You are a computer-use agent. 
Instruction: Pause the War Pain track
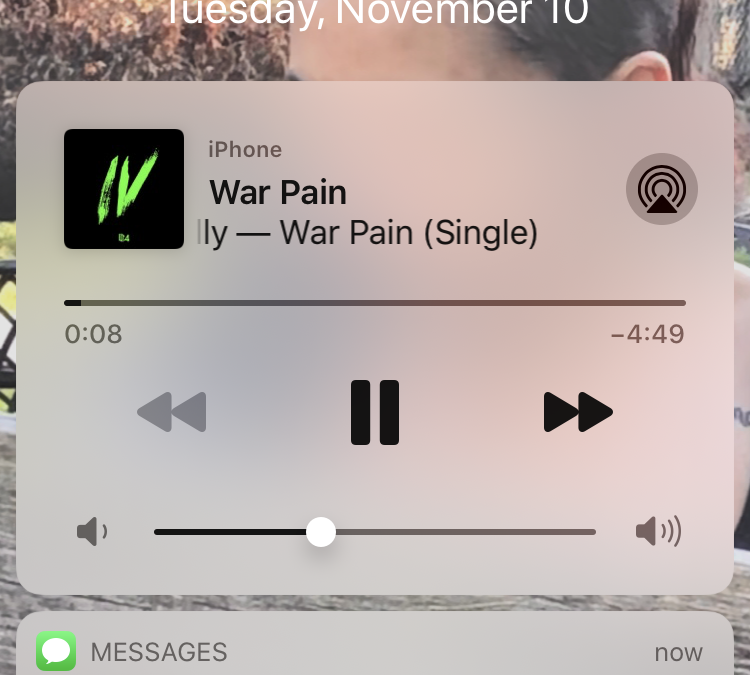[x=375, y=412]
